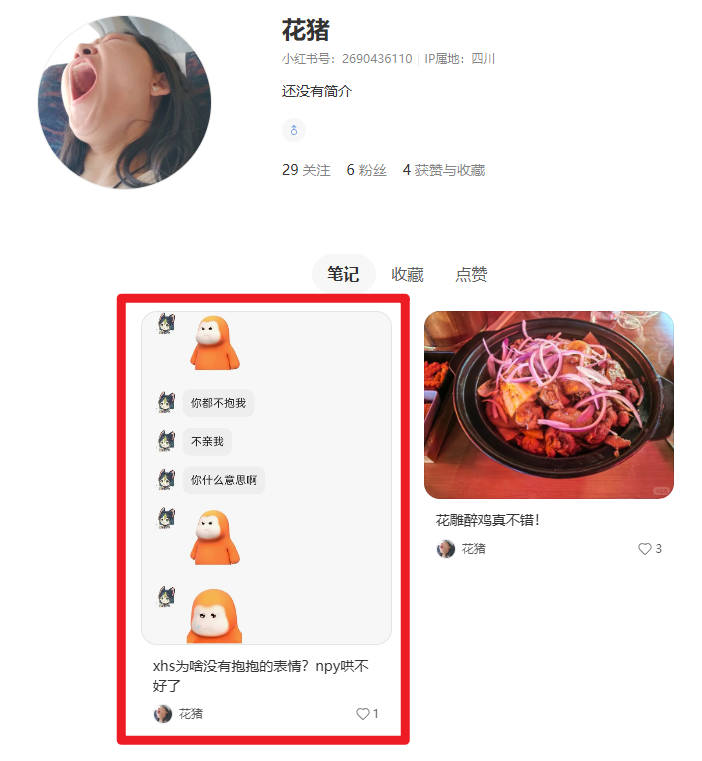The image size is (702, 761).
Task: View the 29 关注 following list
Action: coord(306,170)
